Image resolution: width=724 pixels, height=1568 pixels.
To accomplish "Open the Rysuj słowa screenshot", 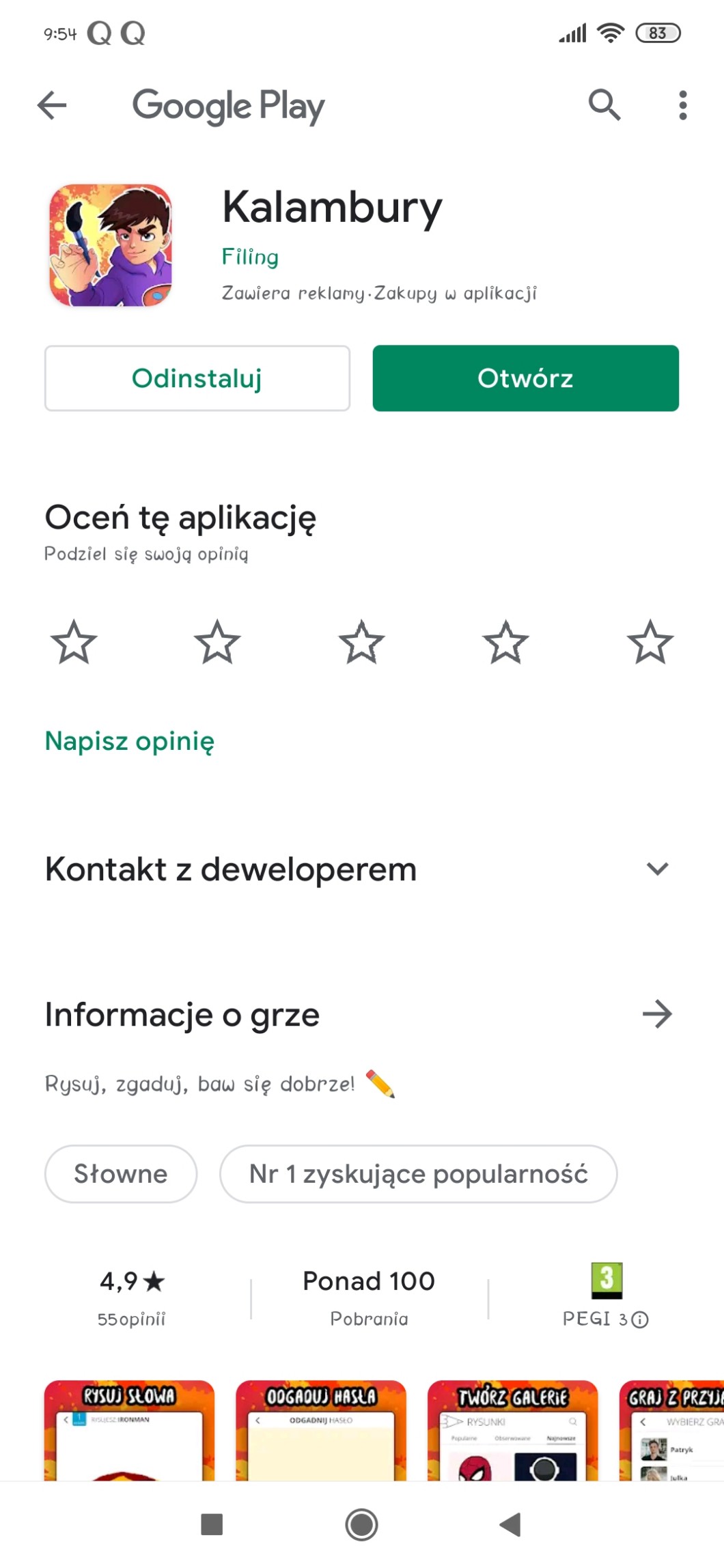I will [x=129, y=1430].
